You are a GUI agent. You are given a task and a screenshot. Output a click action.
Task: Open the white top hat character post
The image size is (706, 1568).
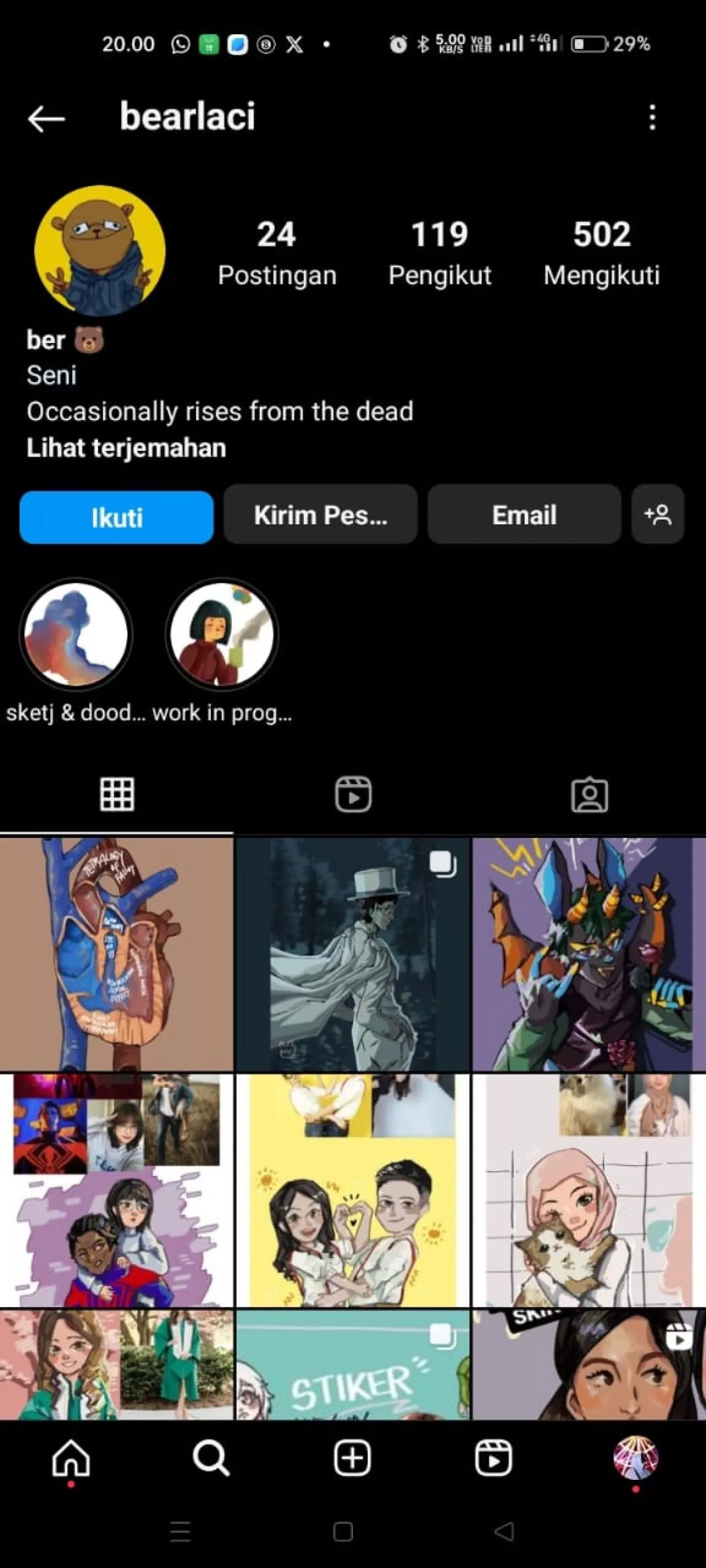click(352, 954)
